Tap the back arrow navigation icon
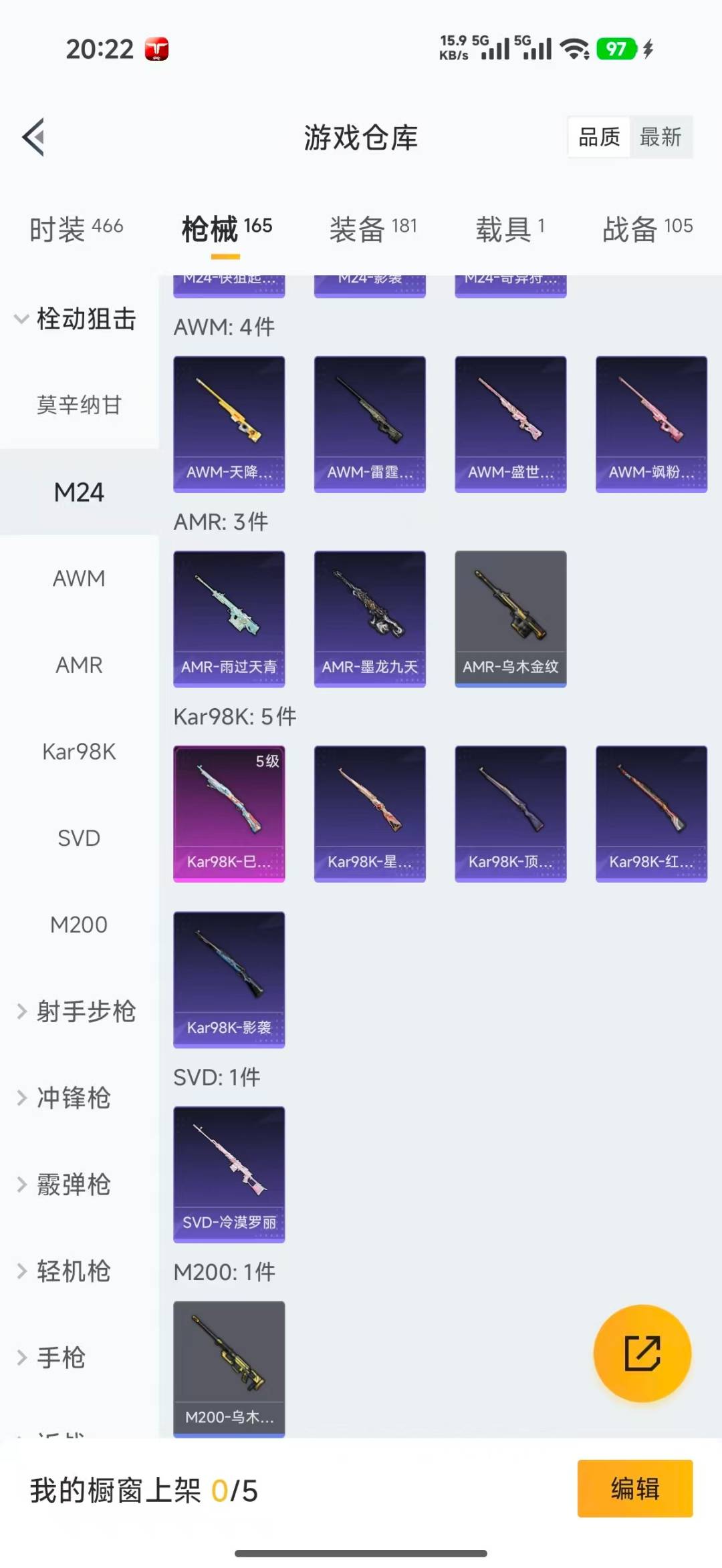This screenshot has height=1568, width=722. pos(33,138)
